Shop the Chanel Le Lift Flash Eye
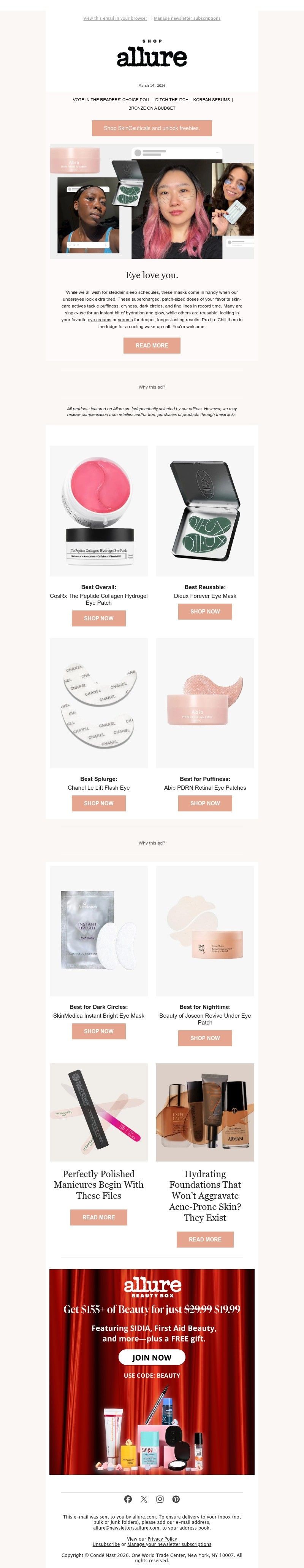The height and width of the screenshot is (1568, 304). [98, 803]
